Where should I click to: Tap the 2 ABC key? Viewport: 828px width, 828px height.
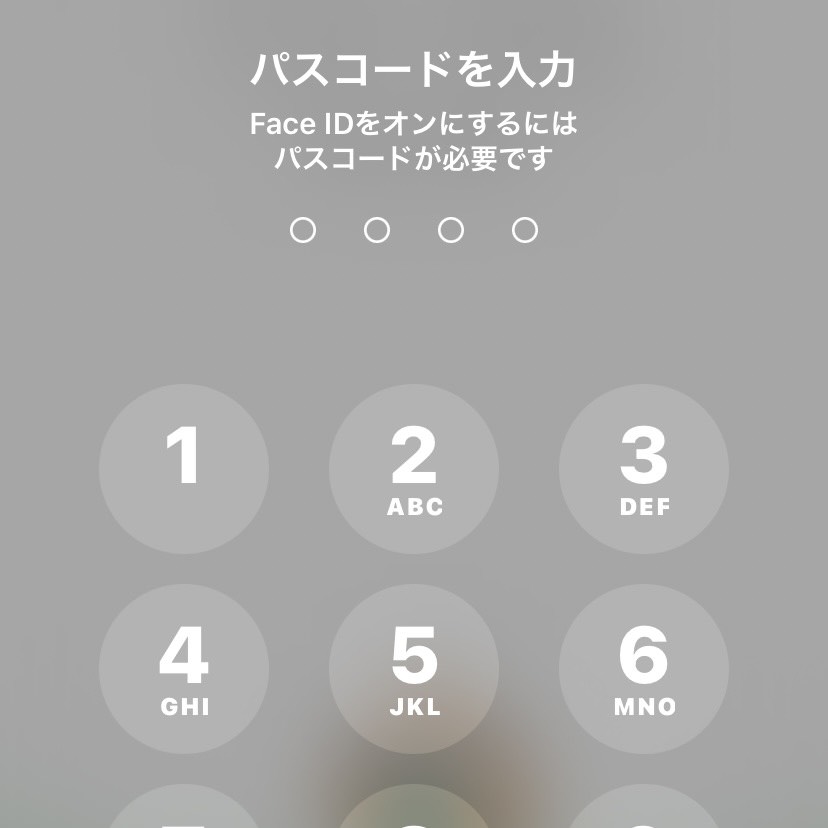tap(414, 469)
